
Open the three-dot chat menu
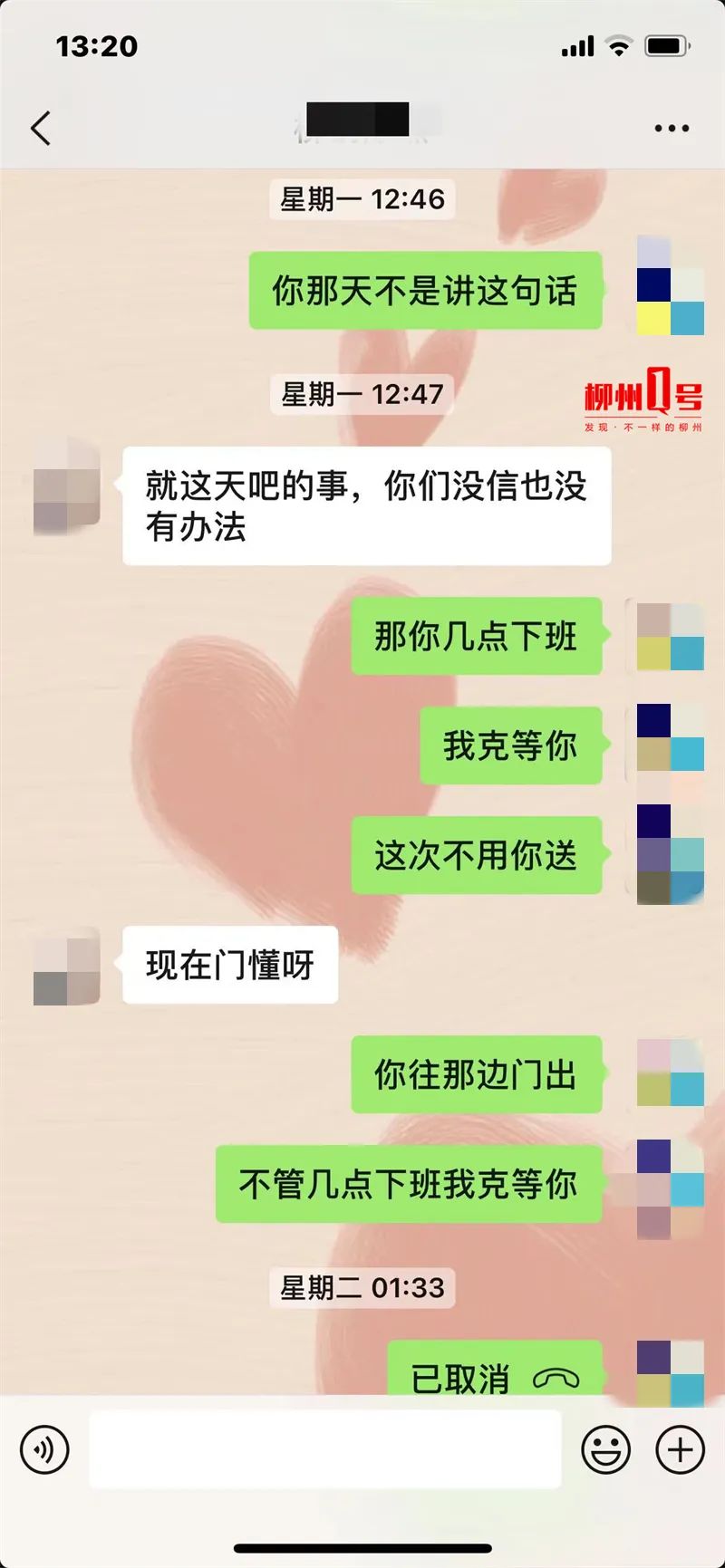point(672,129)
